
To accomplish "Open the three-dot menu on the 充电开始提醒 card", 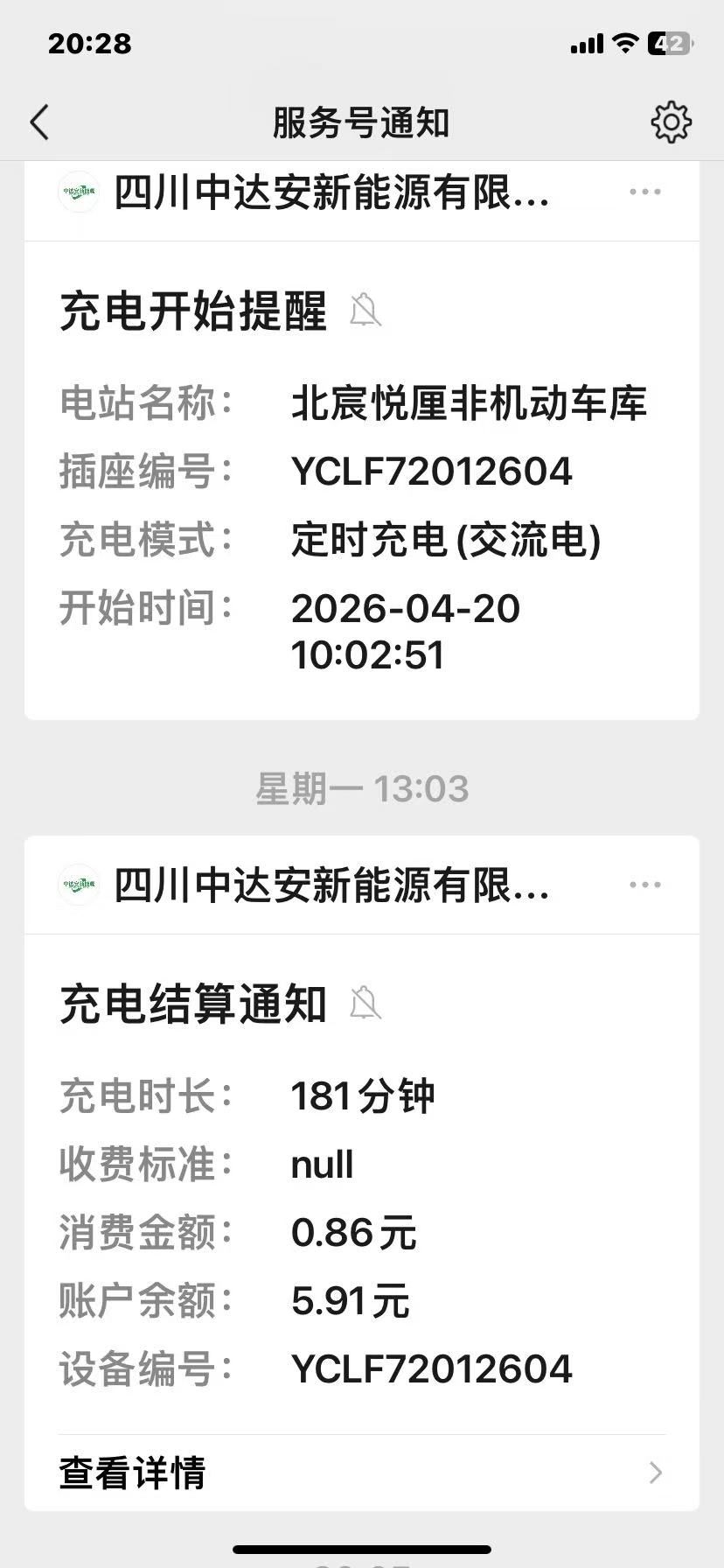I will [644, 192].
